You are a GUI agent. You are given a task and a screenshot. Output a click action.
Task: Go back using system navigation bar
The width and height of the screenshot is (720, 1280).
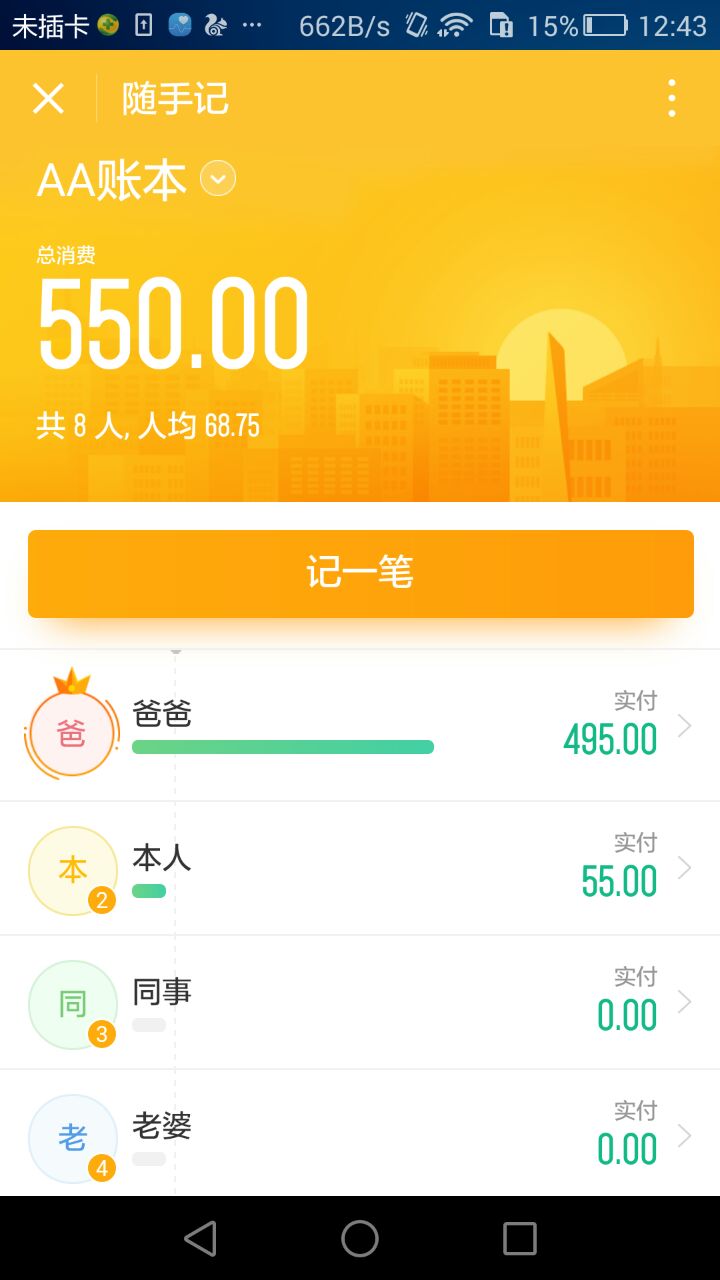[x=200, y=1239]
